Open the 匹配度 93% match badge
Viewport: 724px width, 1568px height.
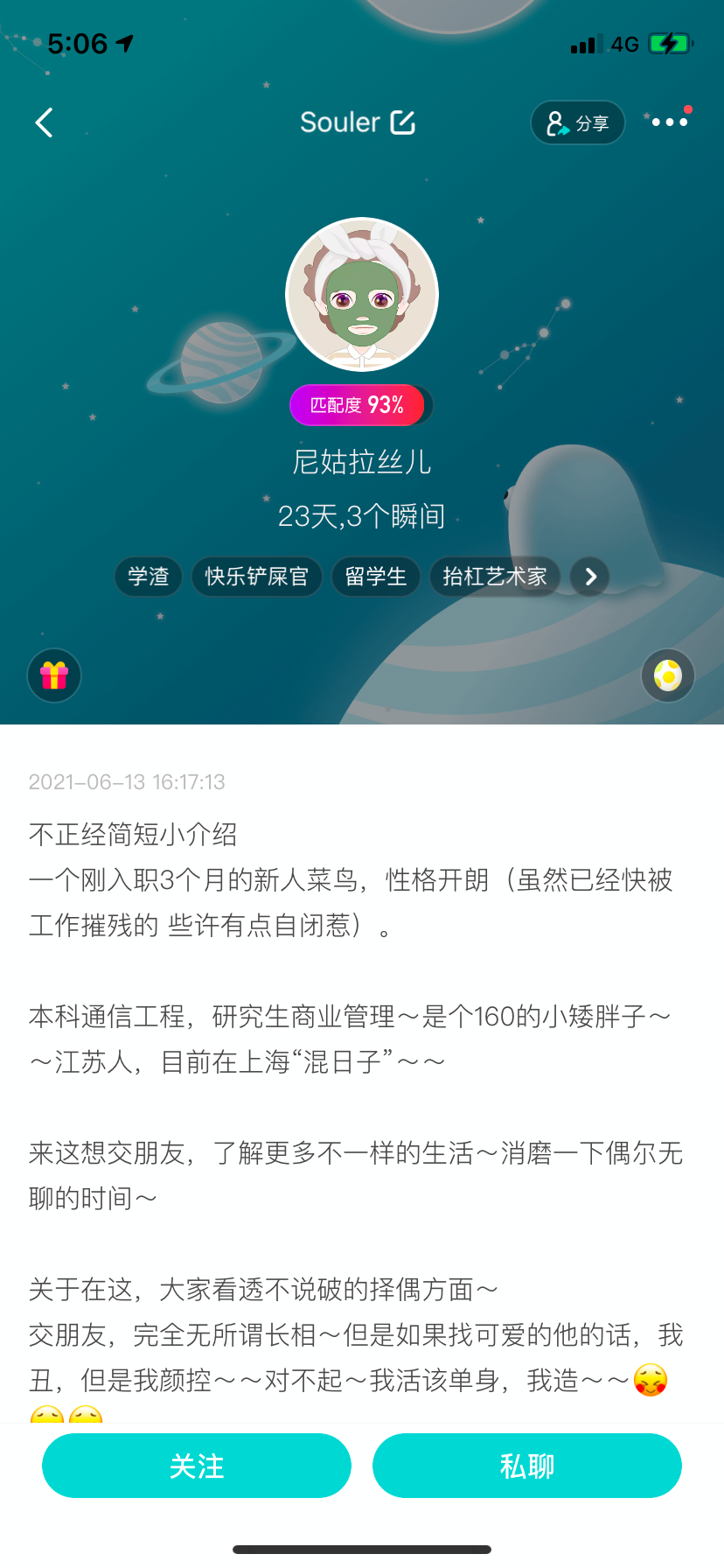click(359, 405)
